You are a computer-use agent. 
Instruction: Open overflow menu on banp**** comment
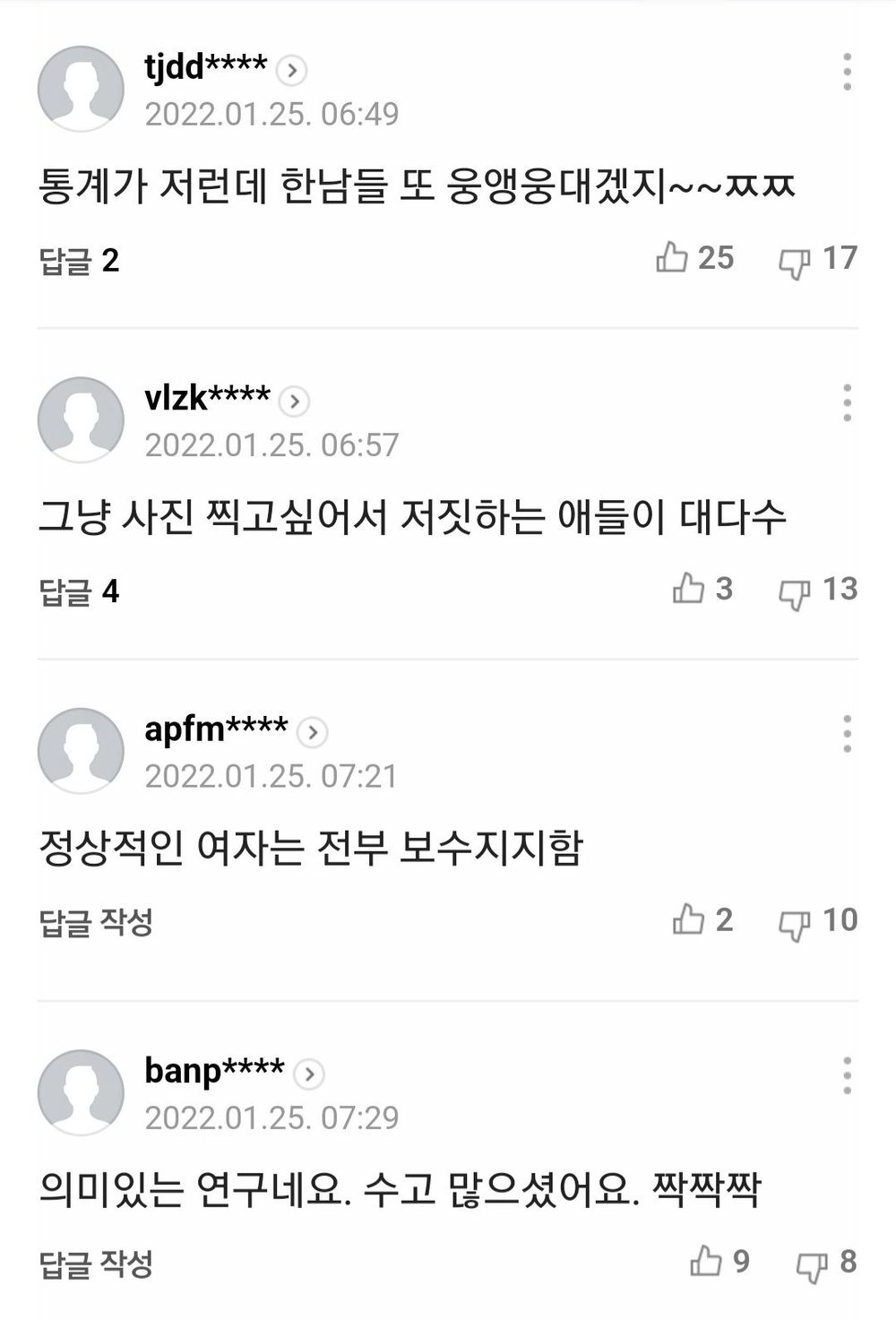[847, 1074]
